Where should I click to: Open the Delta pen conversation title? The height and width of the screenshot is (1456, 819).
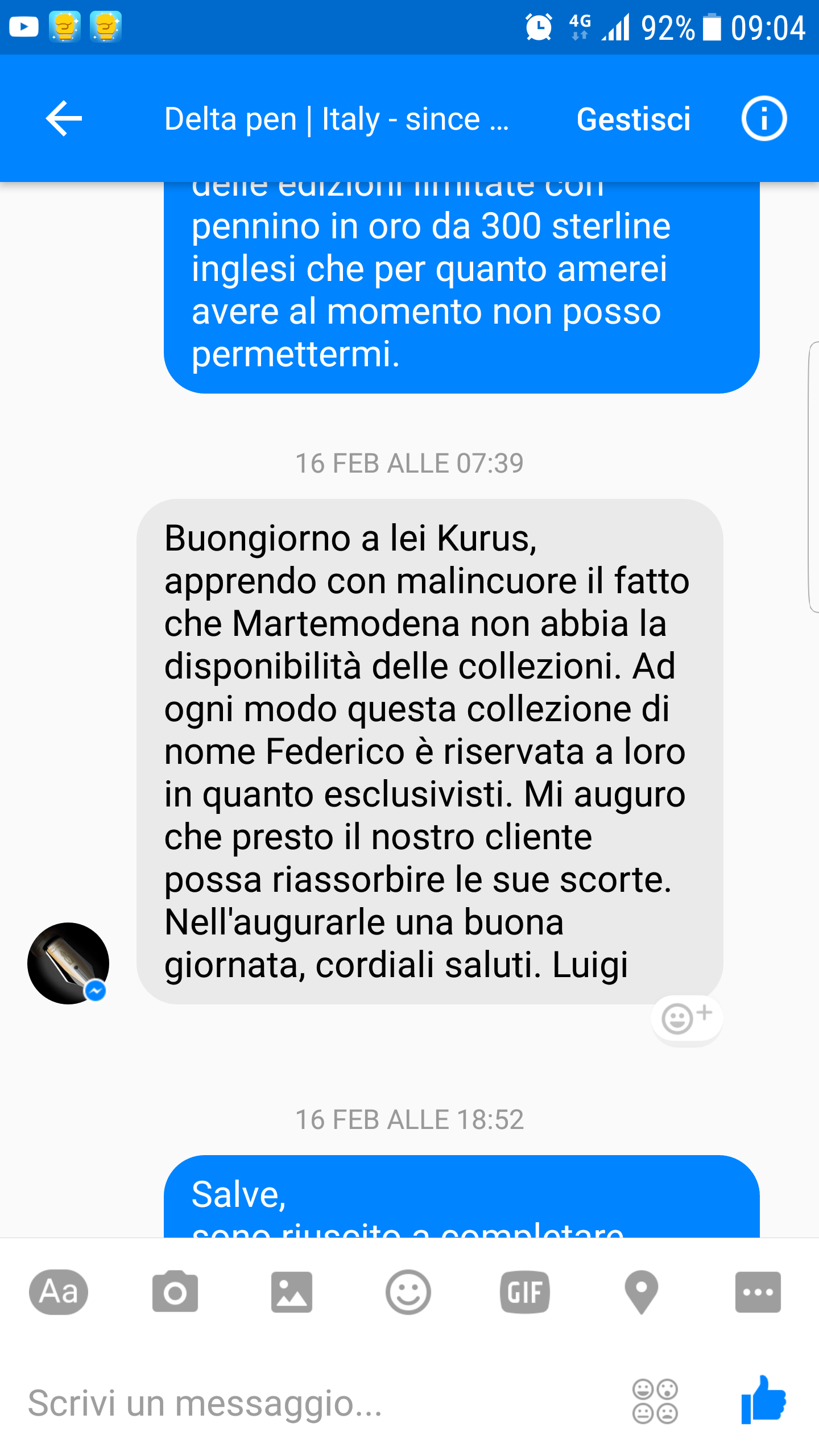tap(336, 119)
